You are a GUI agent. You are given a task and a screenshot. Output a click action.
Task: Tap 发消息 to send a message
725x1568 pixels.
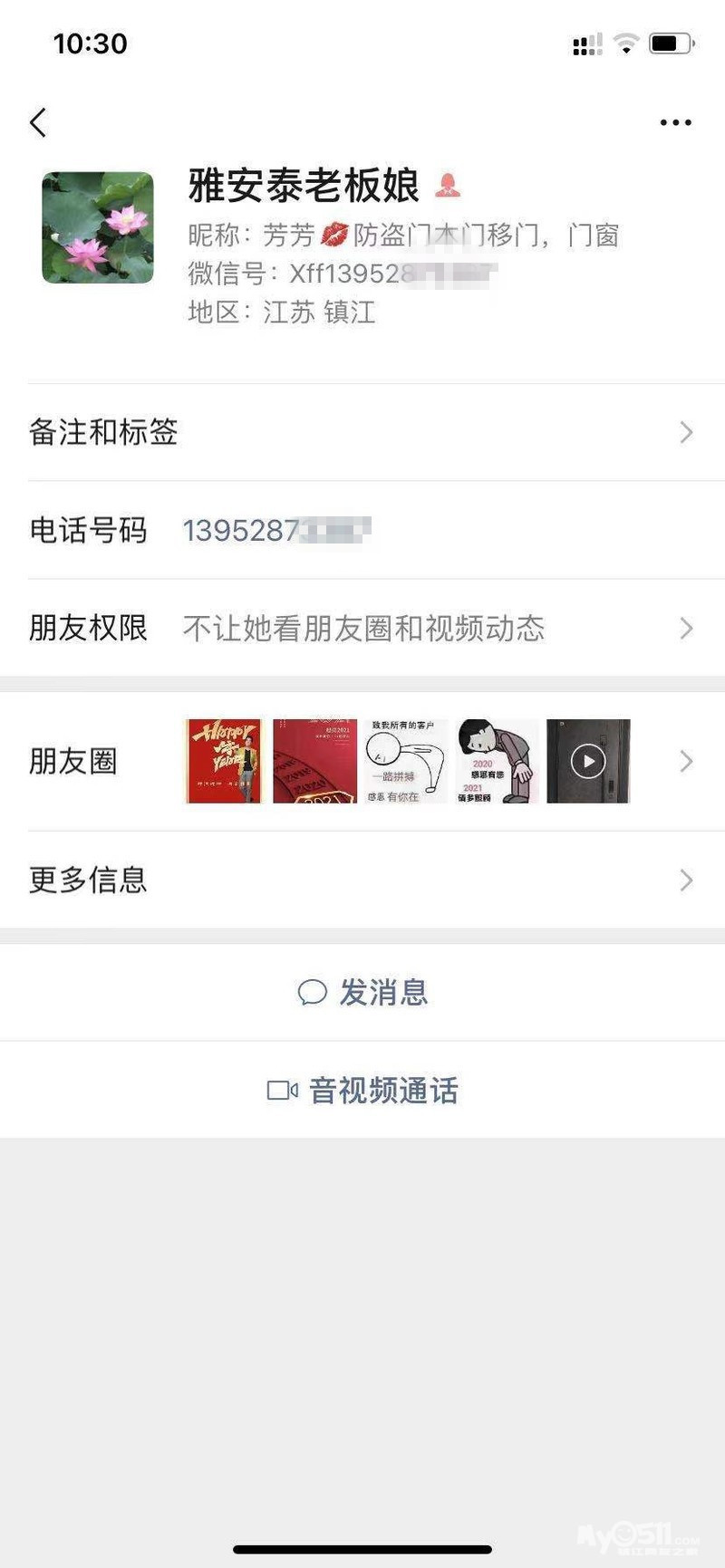[x=362, y=993]
